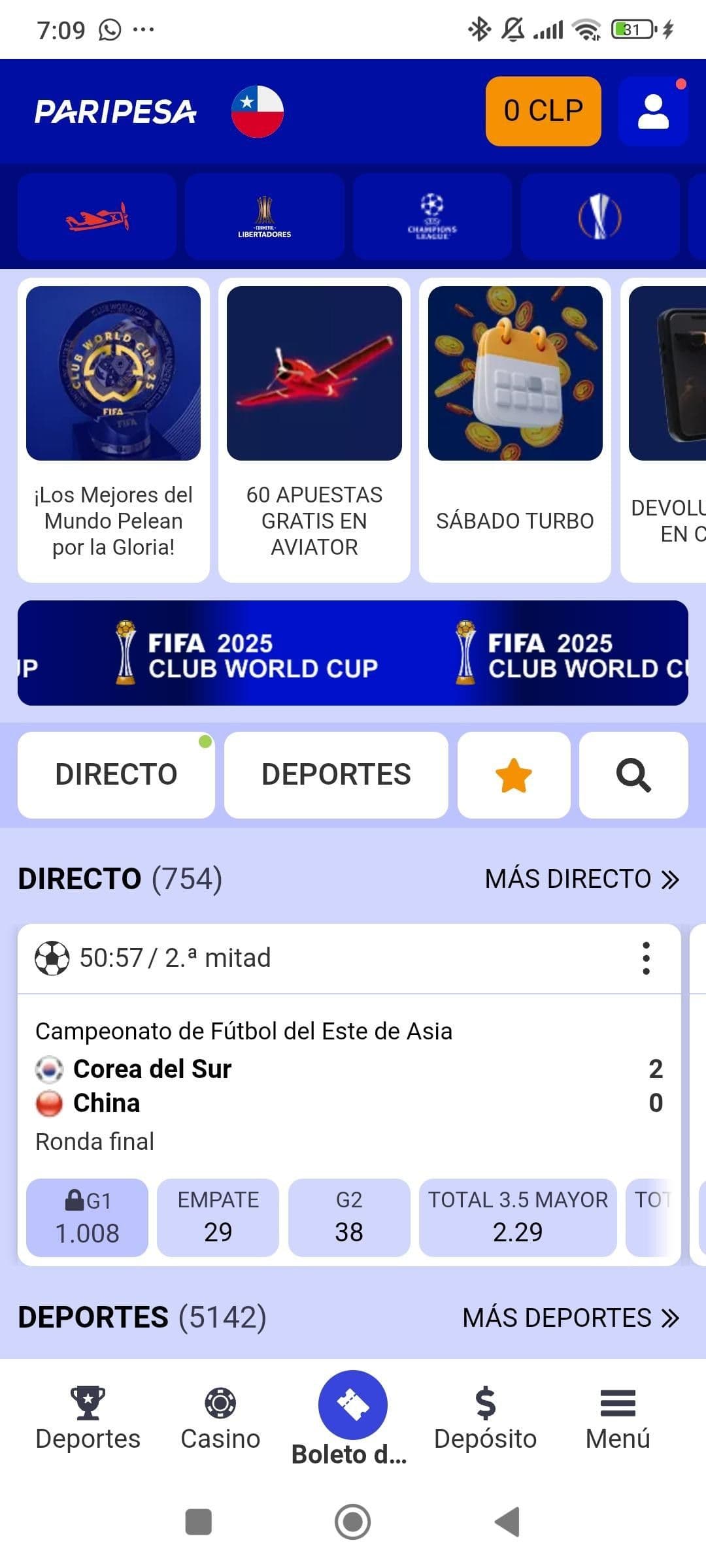
Task: Open the search for events
Action: 633,774
